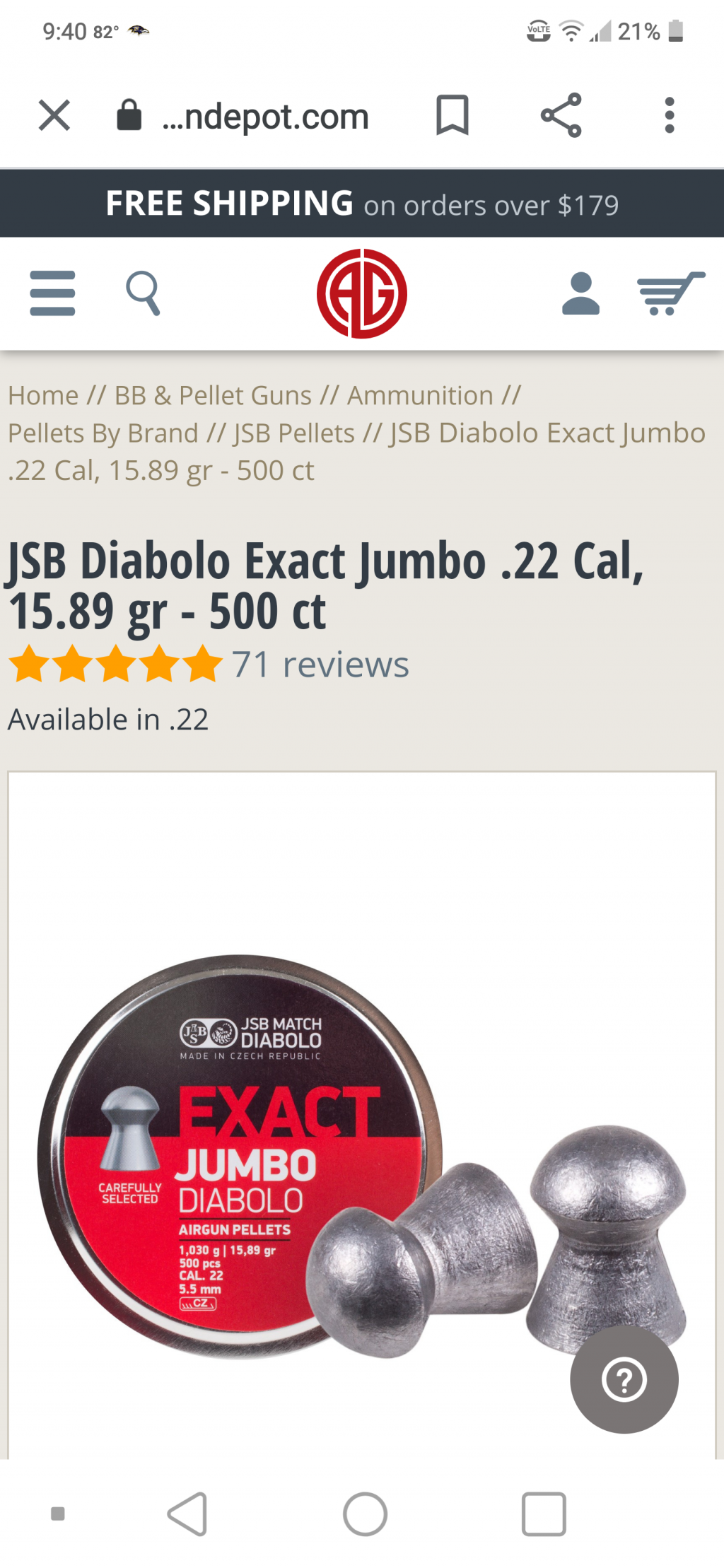Go to BB & Pellet Guns breadcrumb
Image resolution: width=724 pixels, height=1568 pixels.
click(213, 396)
